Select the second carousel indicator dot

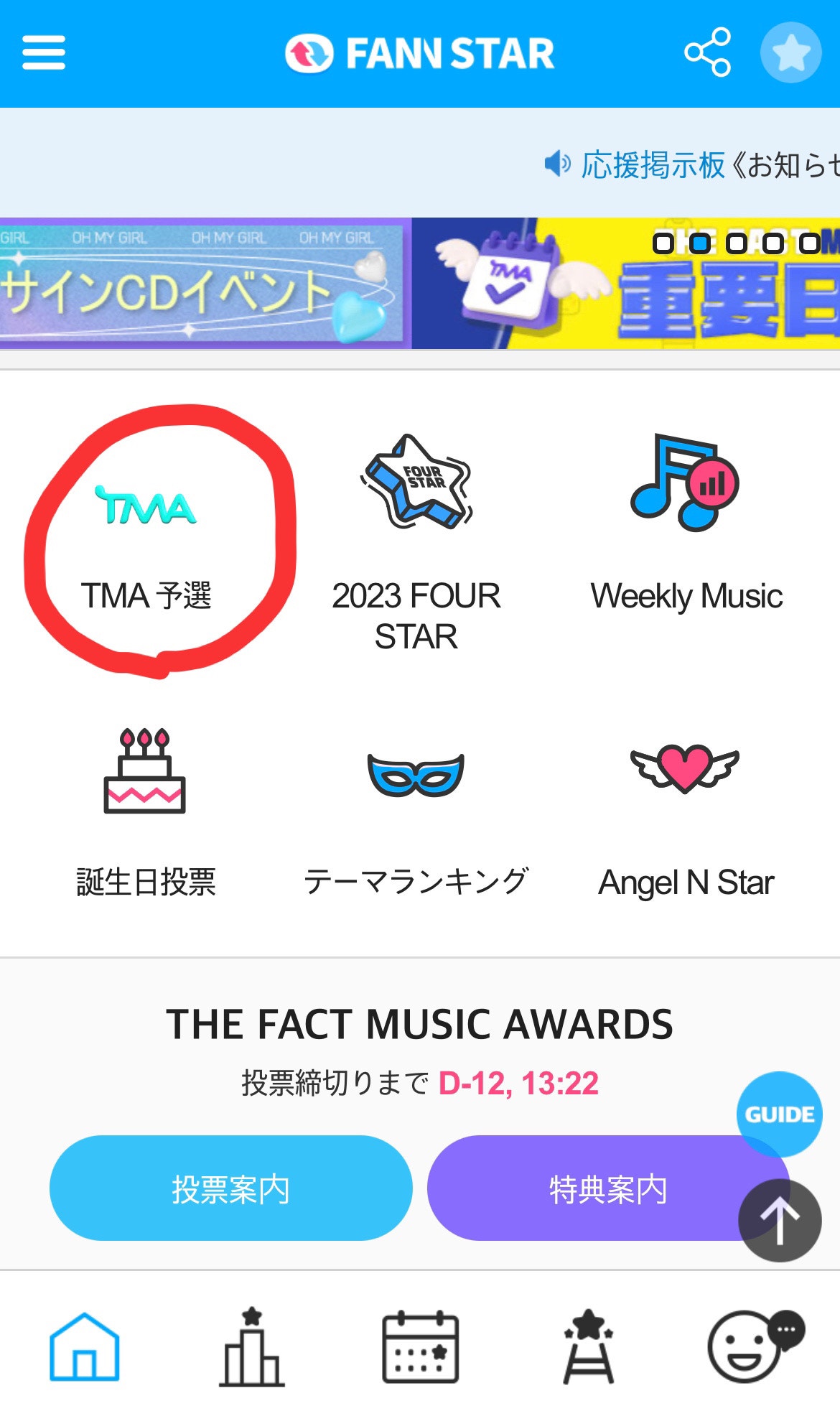(701, 245)
